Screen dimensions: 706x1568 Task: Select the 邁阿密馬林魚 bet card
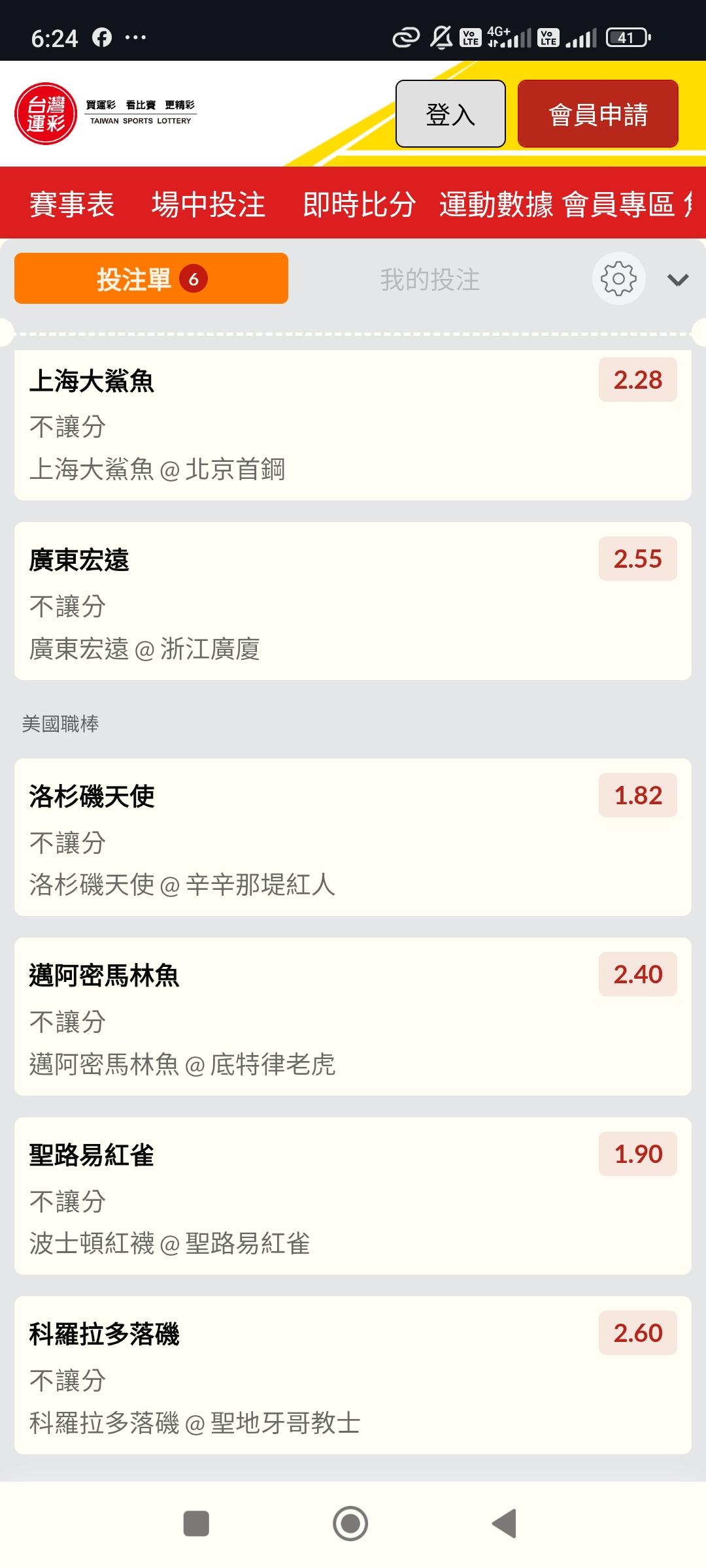[352, 1017]
